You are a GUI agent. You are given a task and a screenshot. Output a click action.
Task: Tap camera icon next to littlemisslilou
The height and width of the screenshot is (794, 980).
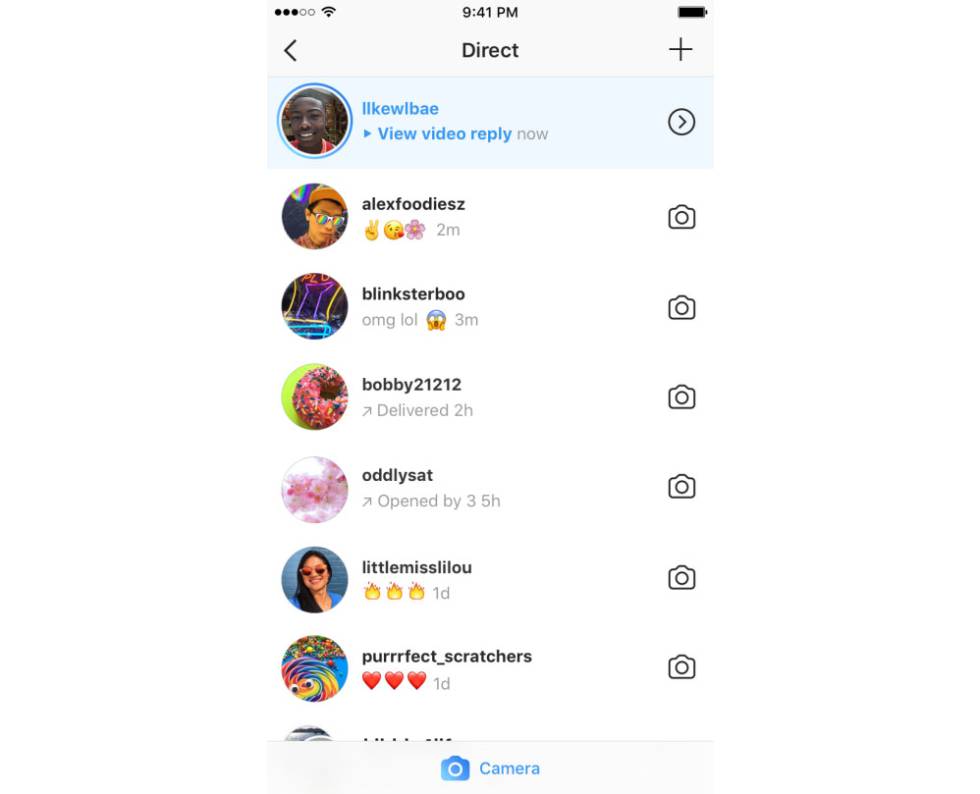click(x=681, y=578)
